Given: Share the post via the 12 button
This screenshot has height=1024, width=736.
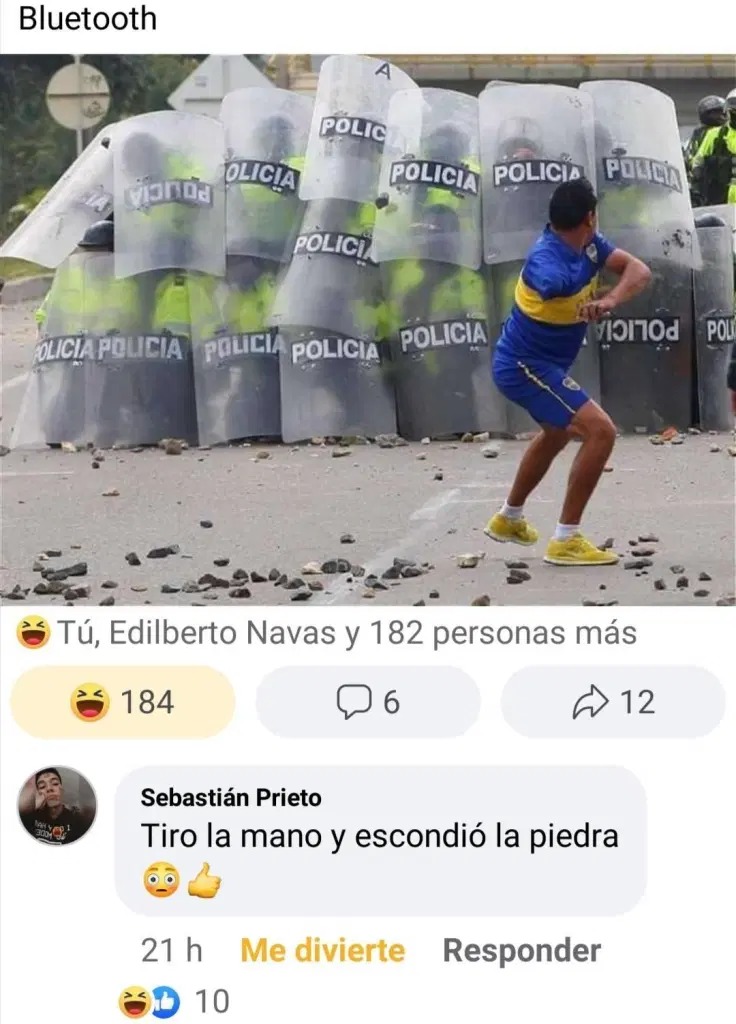Looking at the screenshot, I should tap(613, 702).
